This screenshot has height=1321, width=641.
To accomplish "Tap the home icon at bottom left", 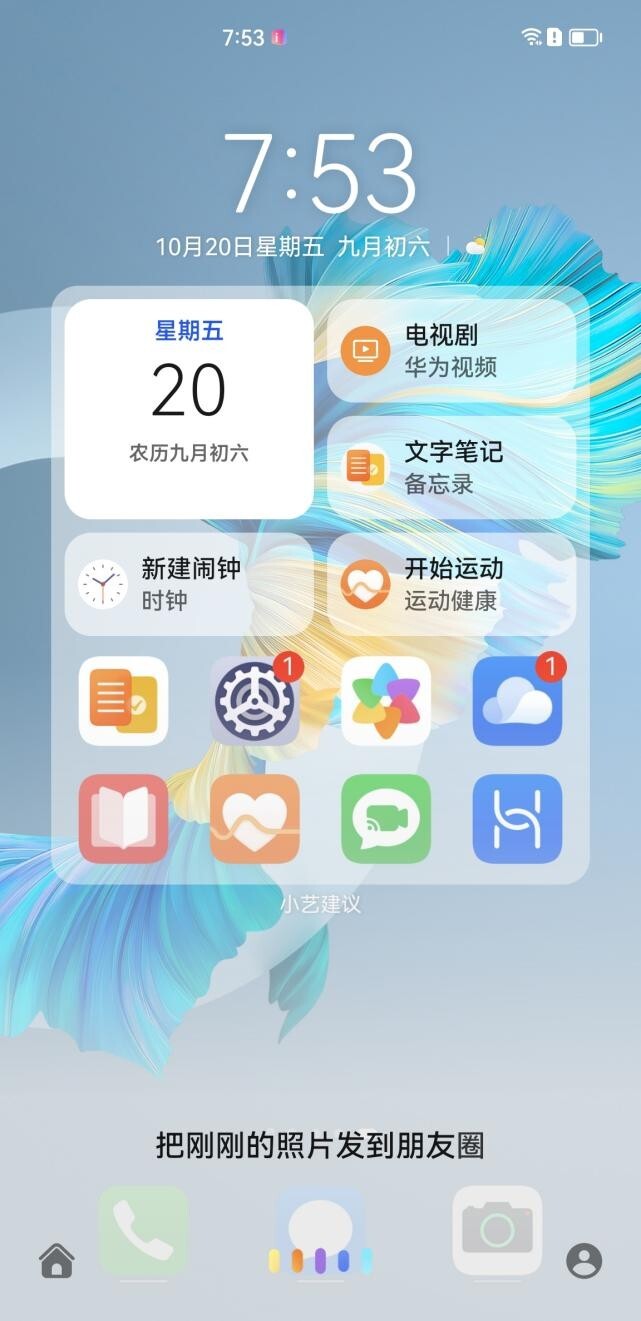I will pyautogui.click(x=57, y=1260).
